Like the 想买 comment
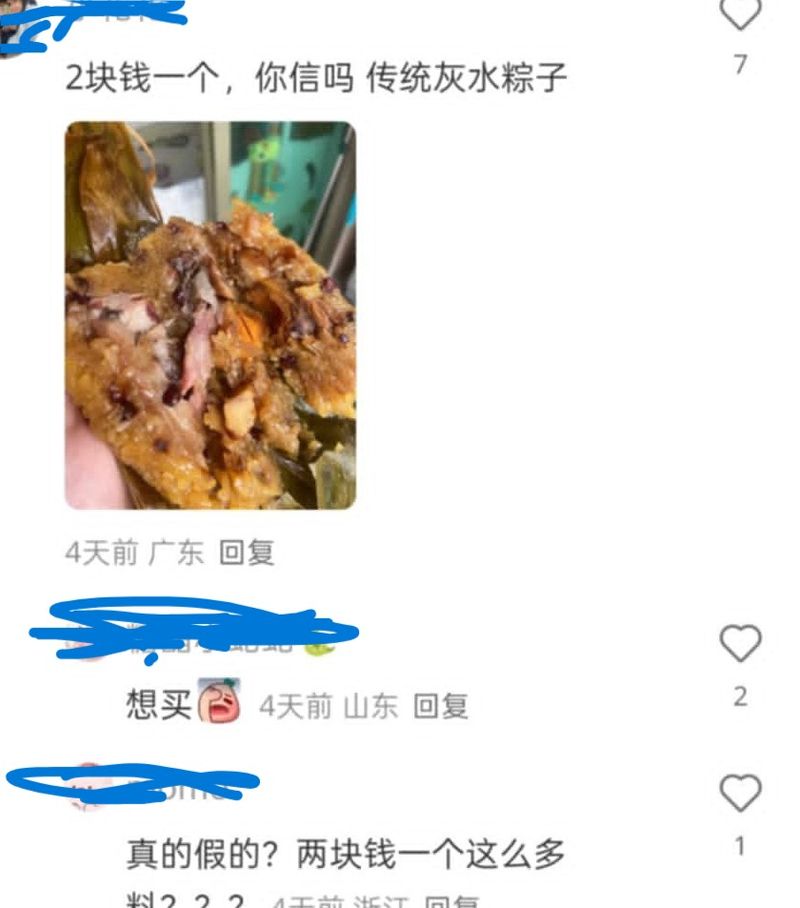The image size is (800, 908). pyautogui.click(x=740, y=644)
